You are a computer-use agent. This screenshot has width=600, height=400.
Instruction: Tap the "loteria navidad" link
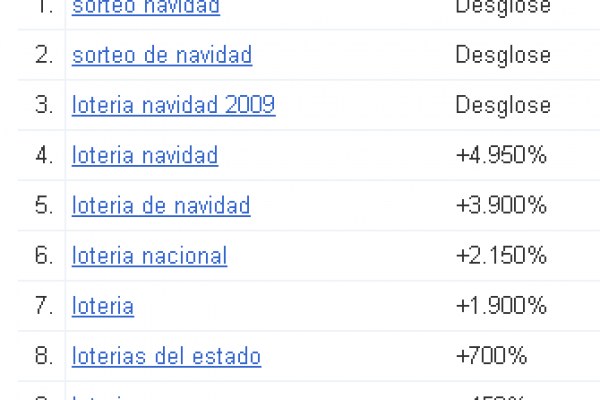coord(145,155)
